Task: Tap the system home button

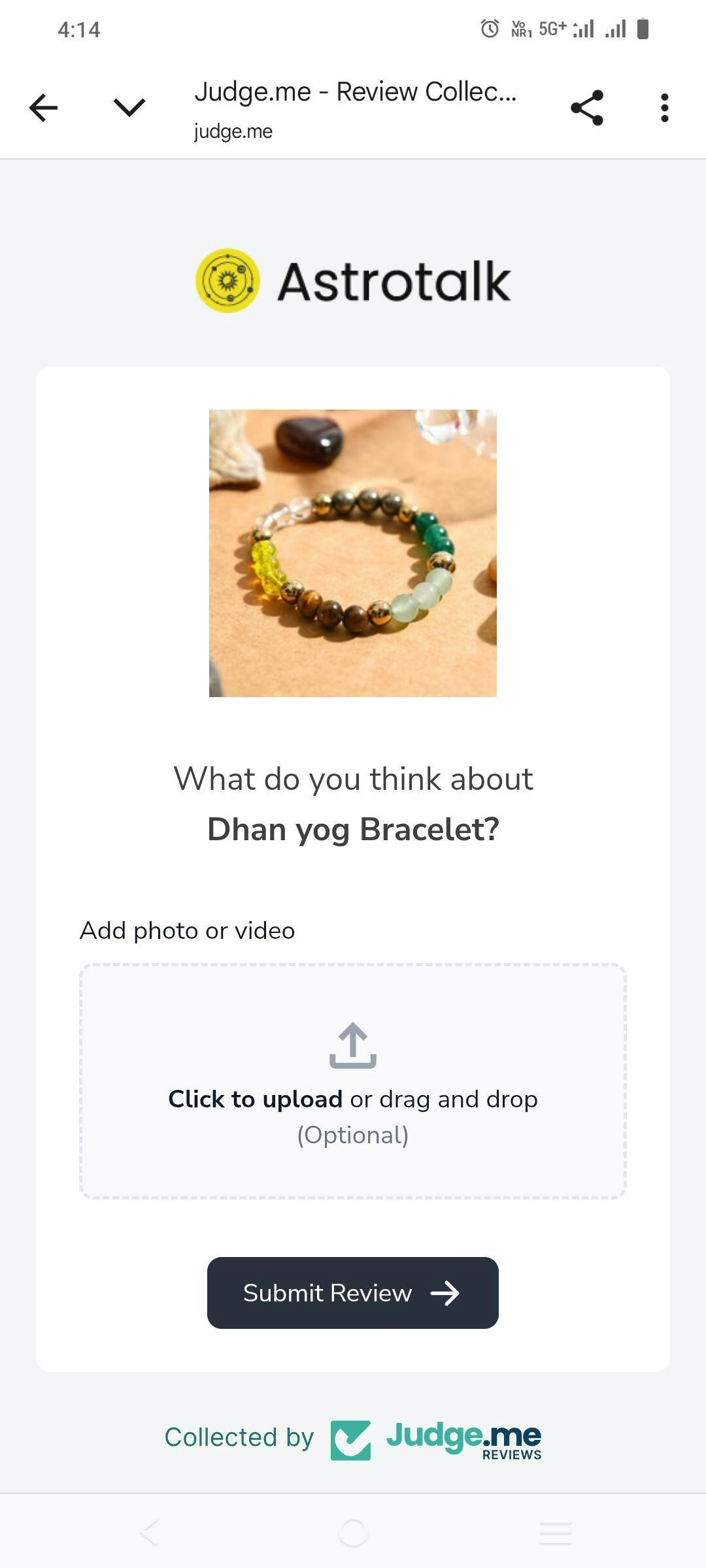Action: pos(353,1532)
